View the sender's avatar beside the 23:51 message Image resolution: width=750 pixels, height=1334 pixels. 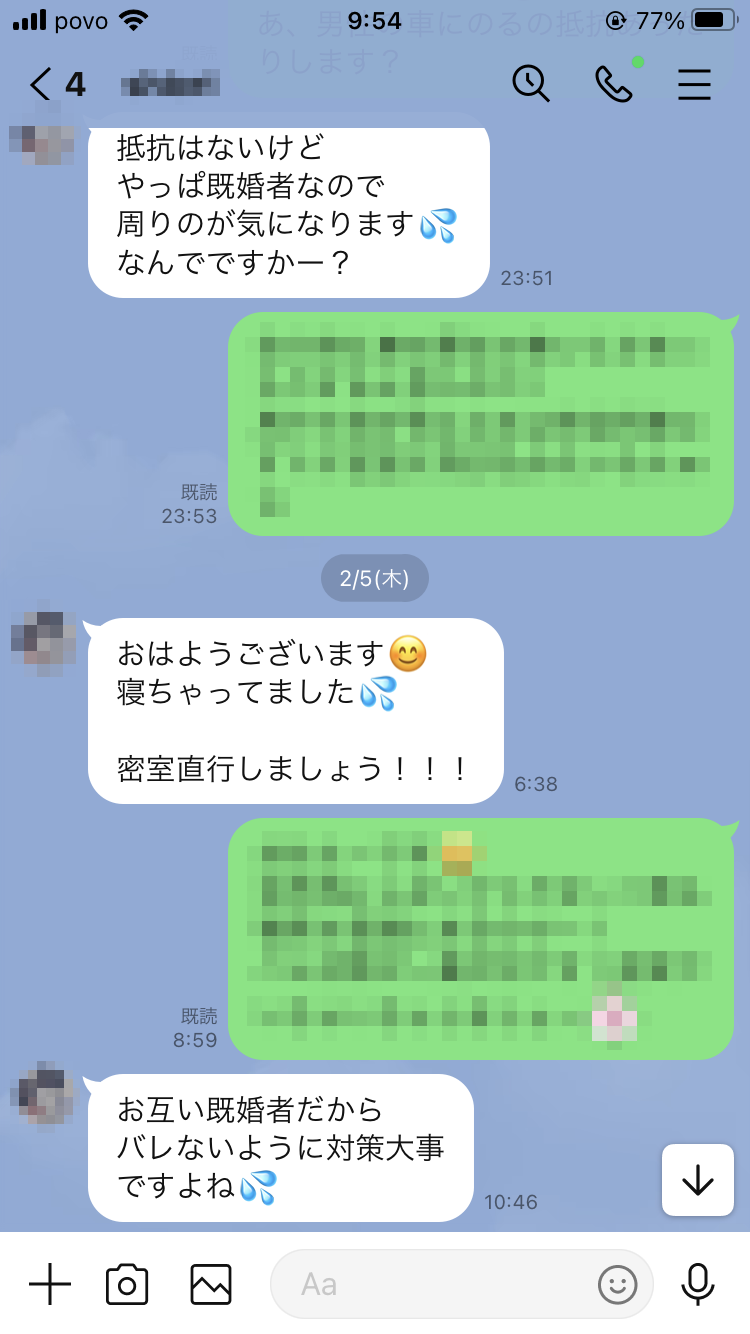(42, 143)
